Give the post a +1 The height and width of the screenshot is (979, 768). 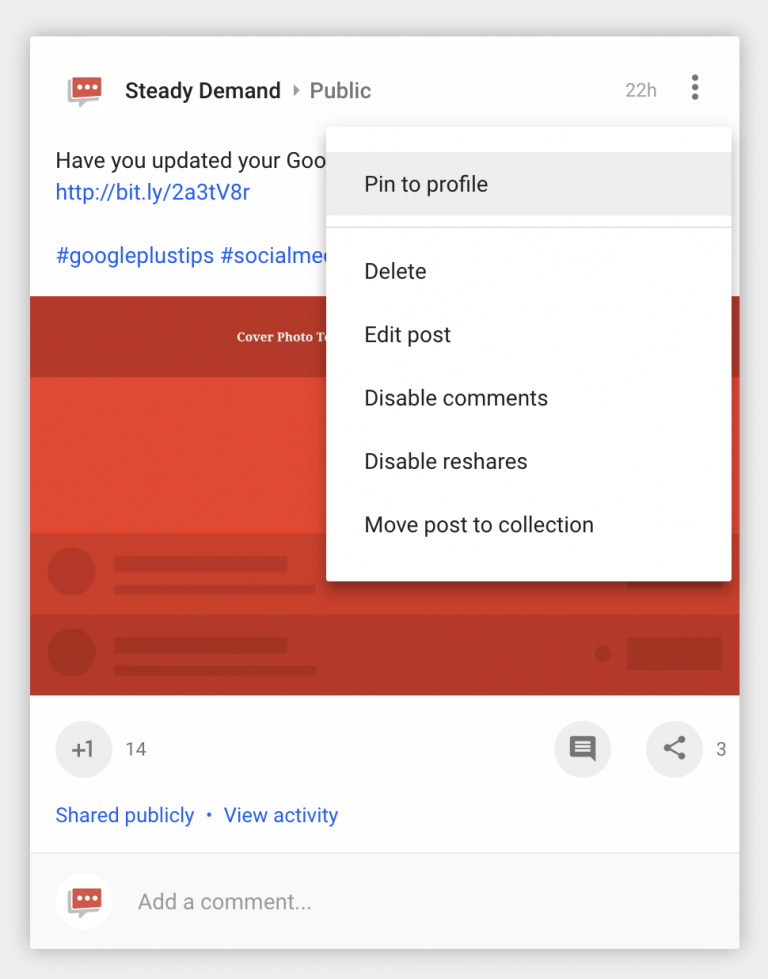pyautogui.click(x=83, y=749)
